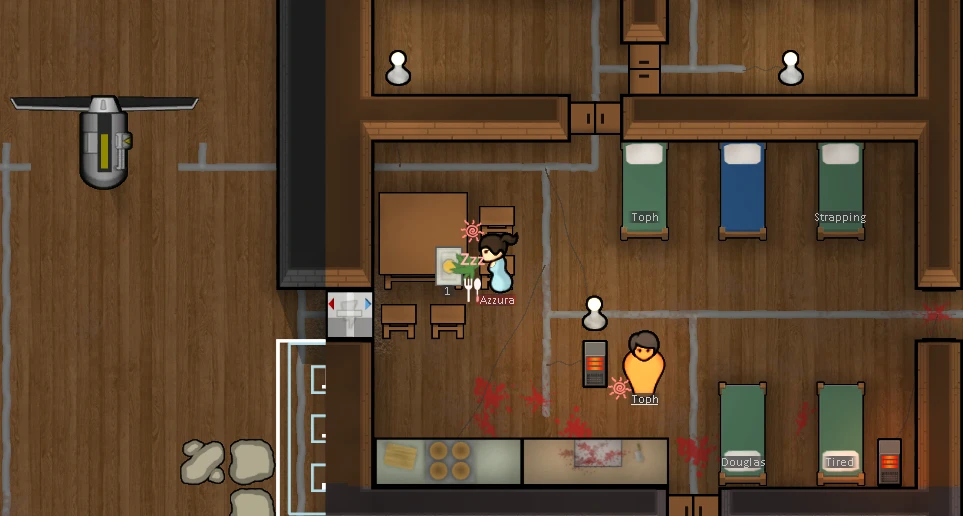The image size is (963, 516).
Task: Select the blue bed
Action: point(742,191)
